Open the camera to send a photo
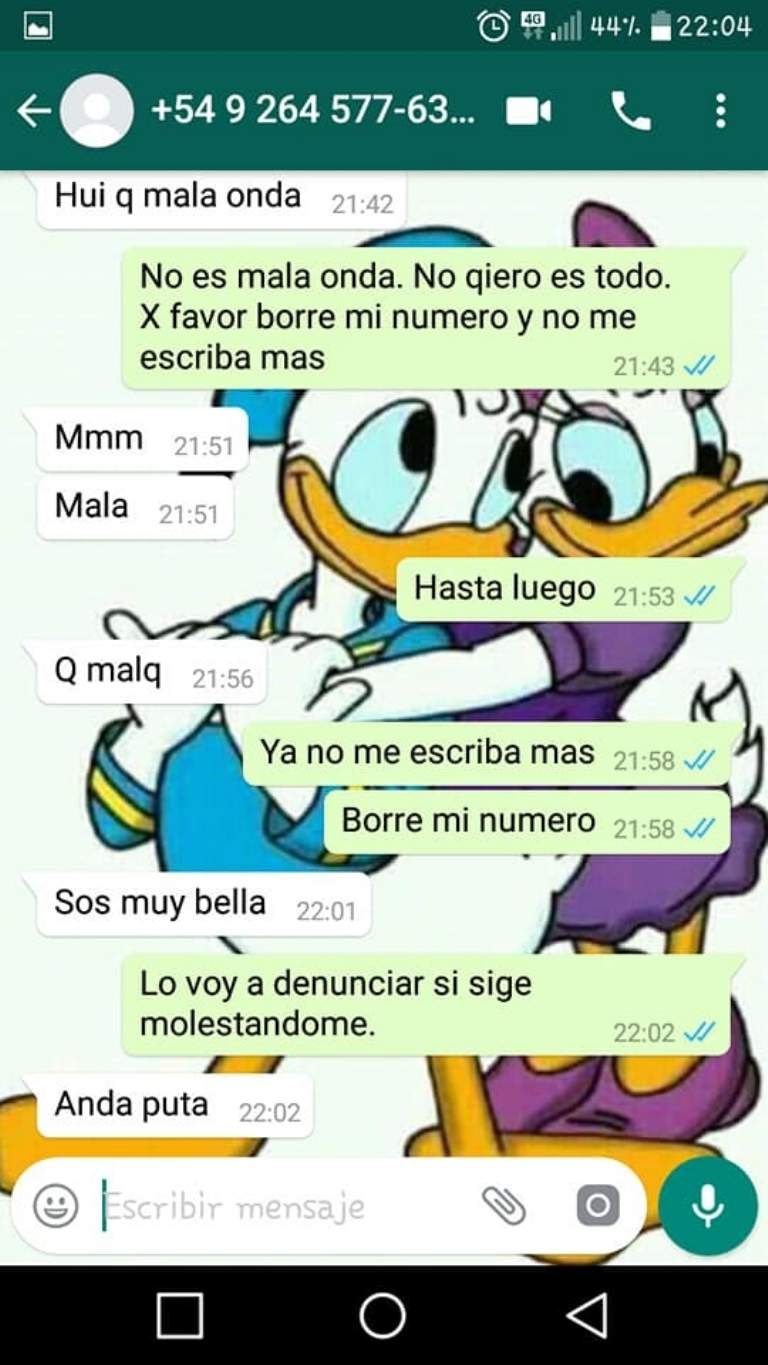Image resolution: width=768 pixels, height=1365 pixels. point(597,1206)
